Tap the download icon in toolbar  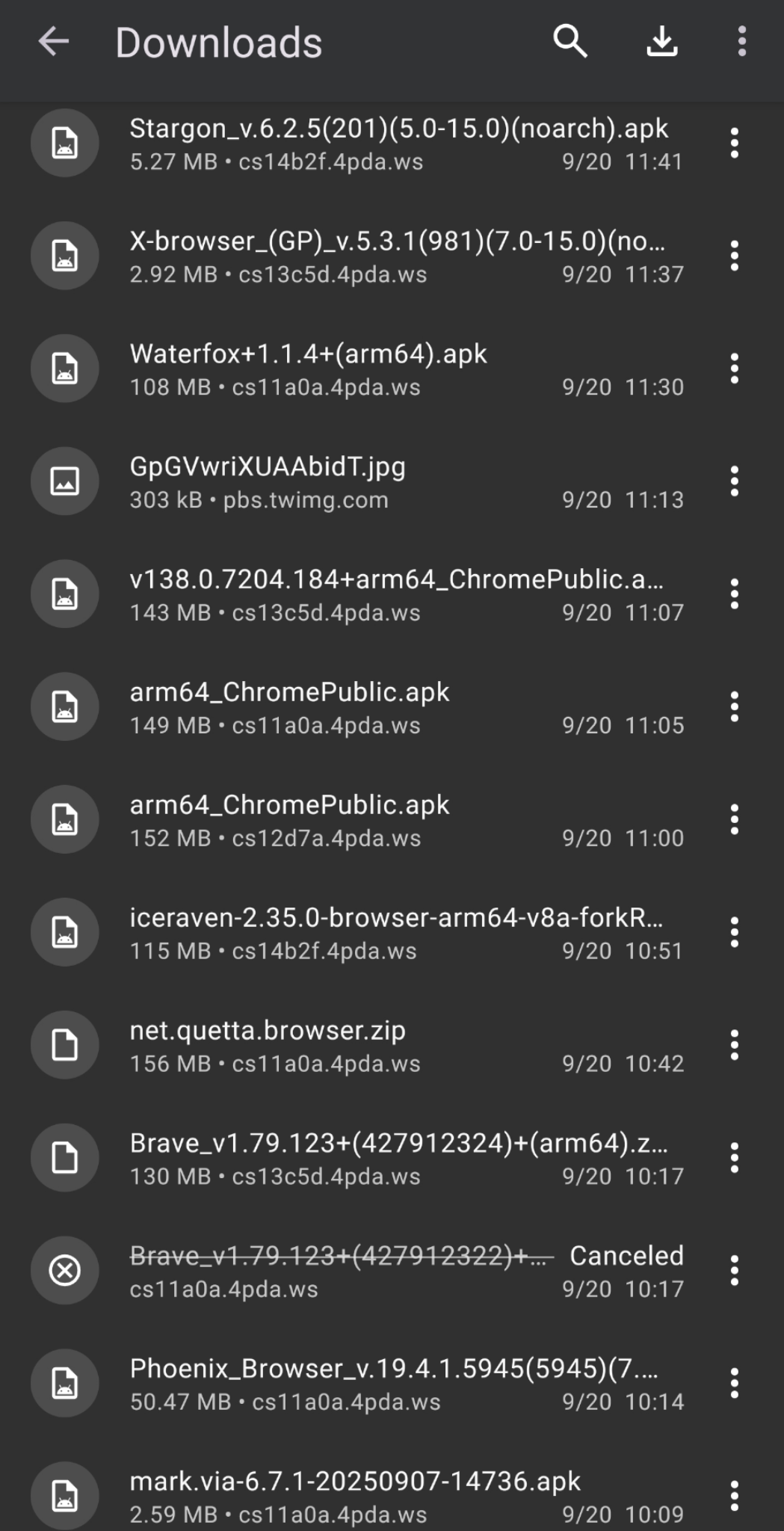661,42
